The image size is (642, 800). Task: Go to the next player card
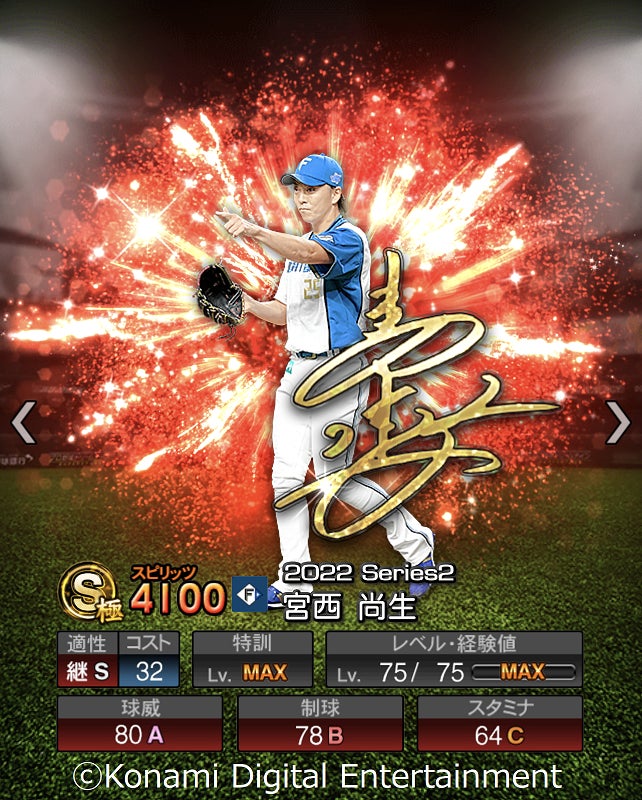pyautogui.click(x=619, y=422)
